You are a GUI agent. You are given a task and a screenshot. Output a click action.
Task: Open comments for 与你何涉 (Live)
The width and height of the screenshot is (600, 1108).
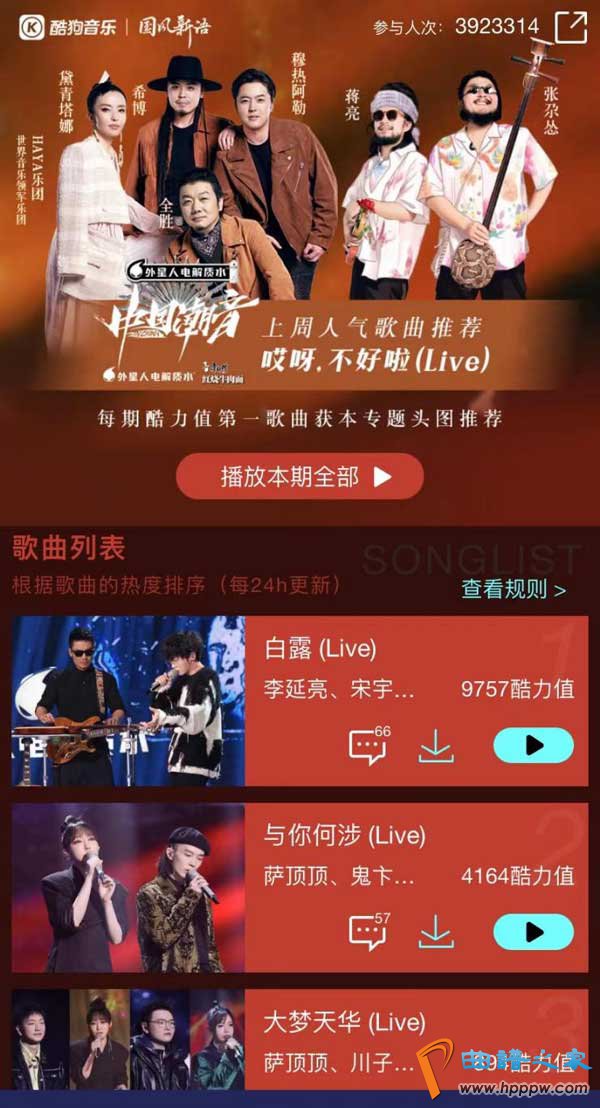coord(368,932)
